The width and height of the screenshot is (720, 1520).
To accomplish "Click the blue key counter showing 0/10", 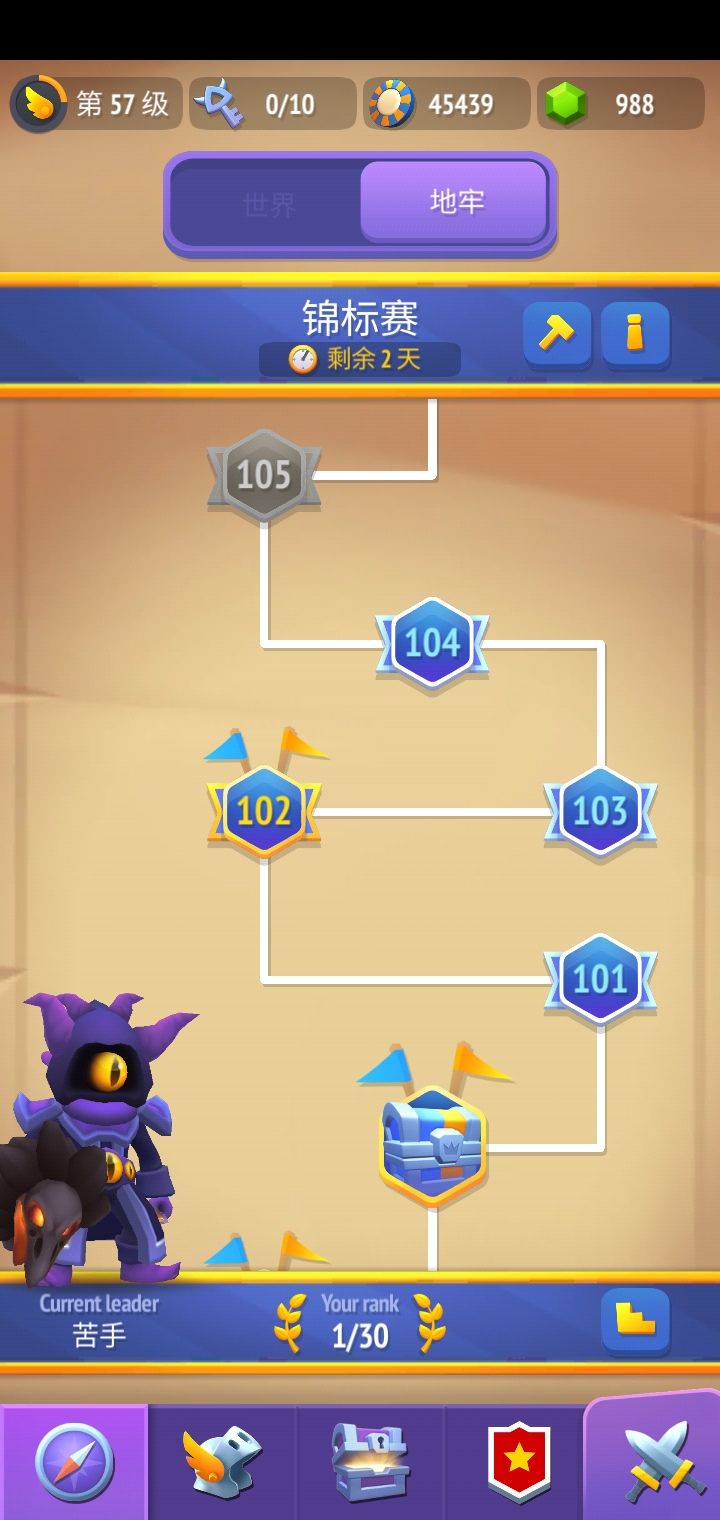I will tap(272, 103).
